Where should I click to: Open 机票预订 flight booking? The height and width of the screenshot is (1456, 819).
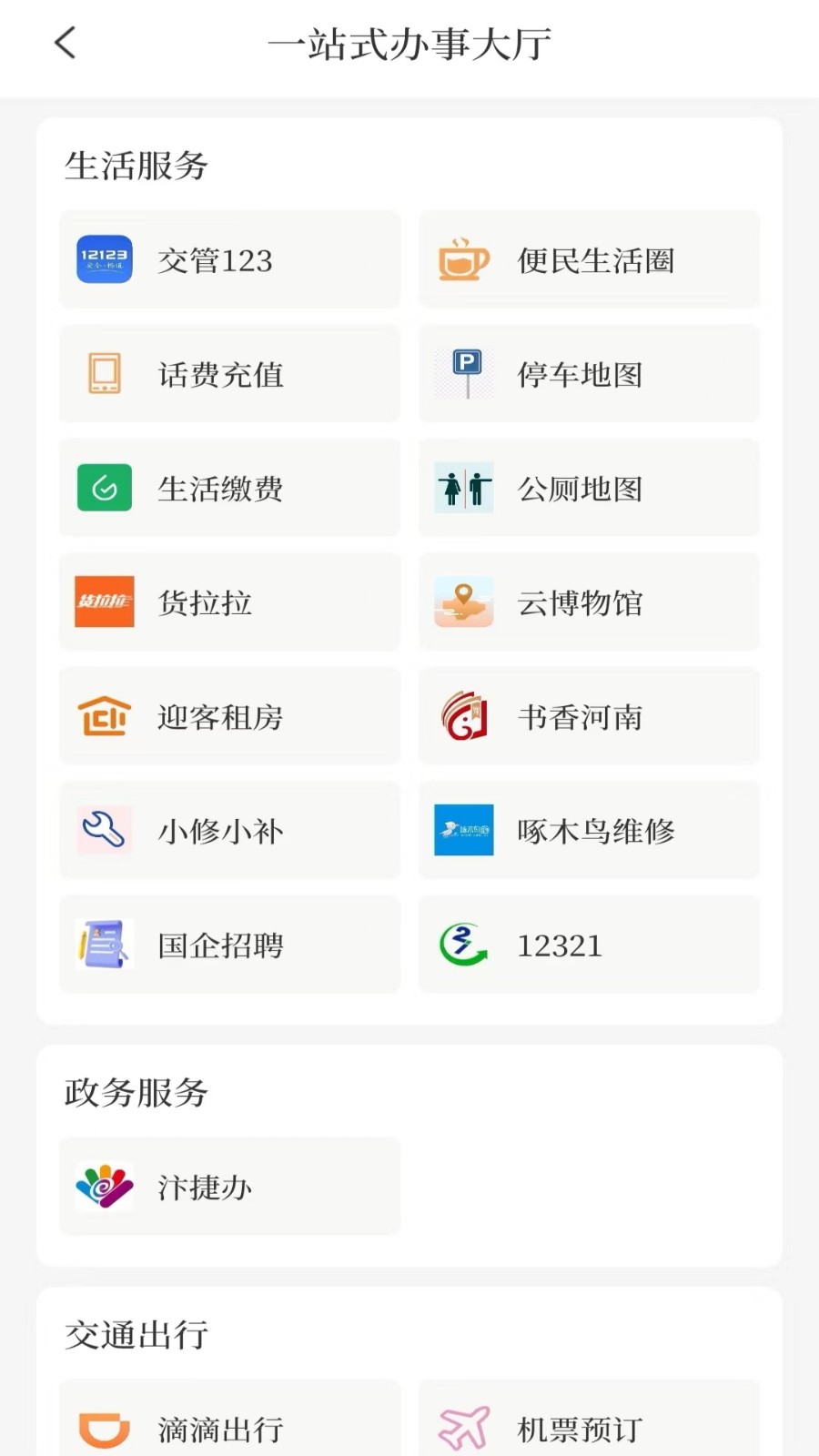click(x=589, y=1419)
